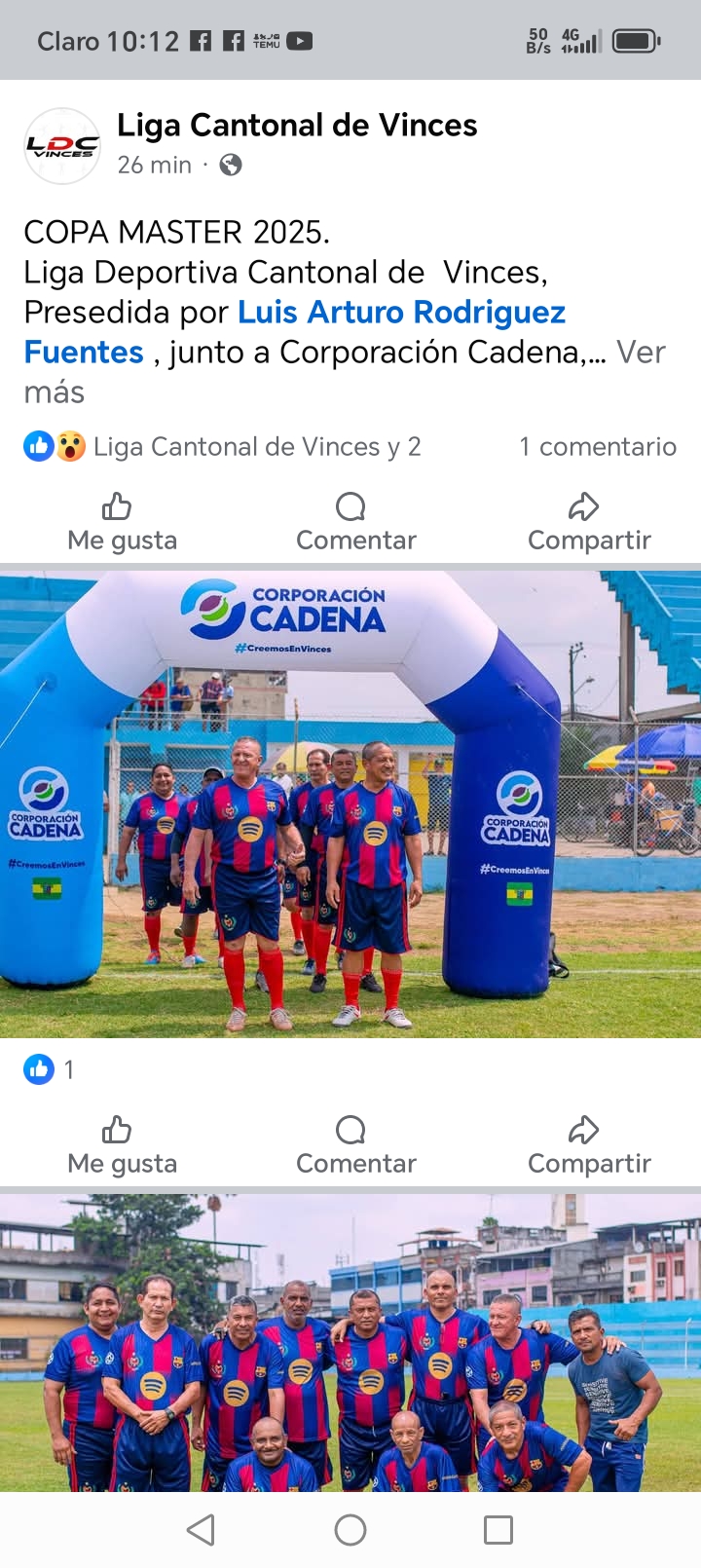Expand the post with Ver más

pos(640,352)
